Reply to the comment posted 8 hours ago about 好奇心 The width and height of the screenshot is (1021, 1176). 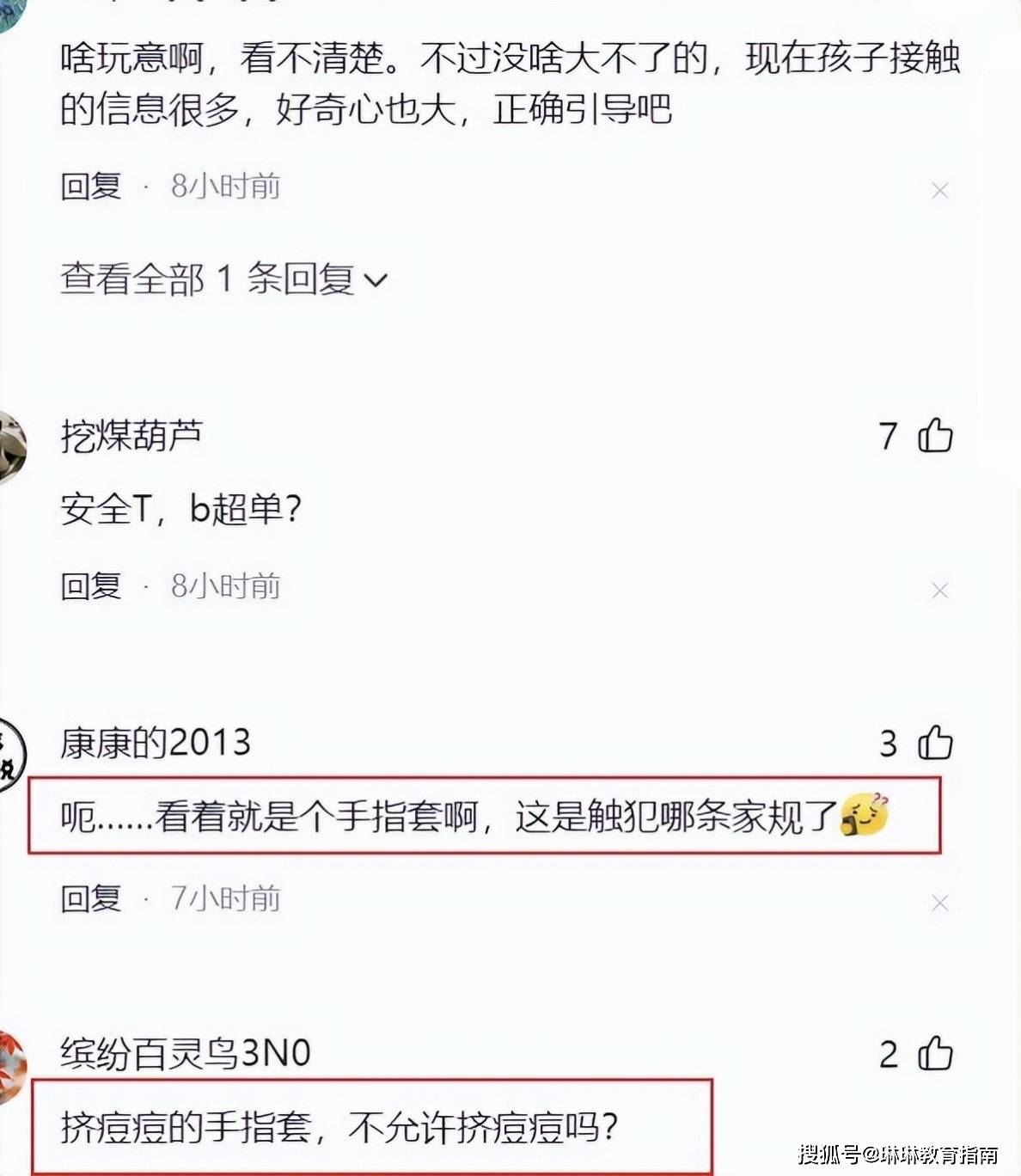click(91, 187)
